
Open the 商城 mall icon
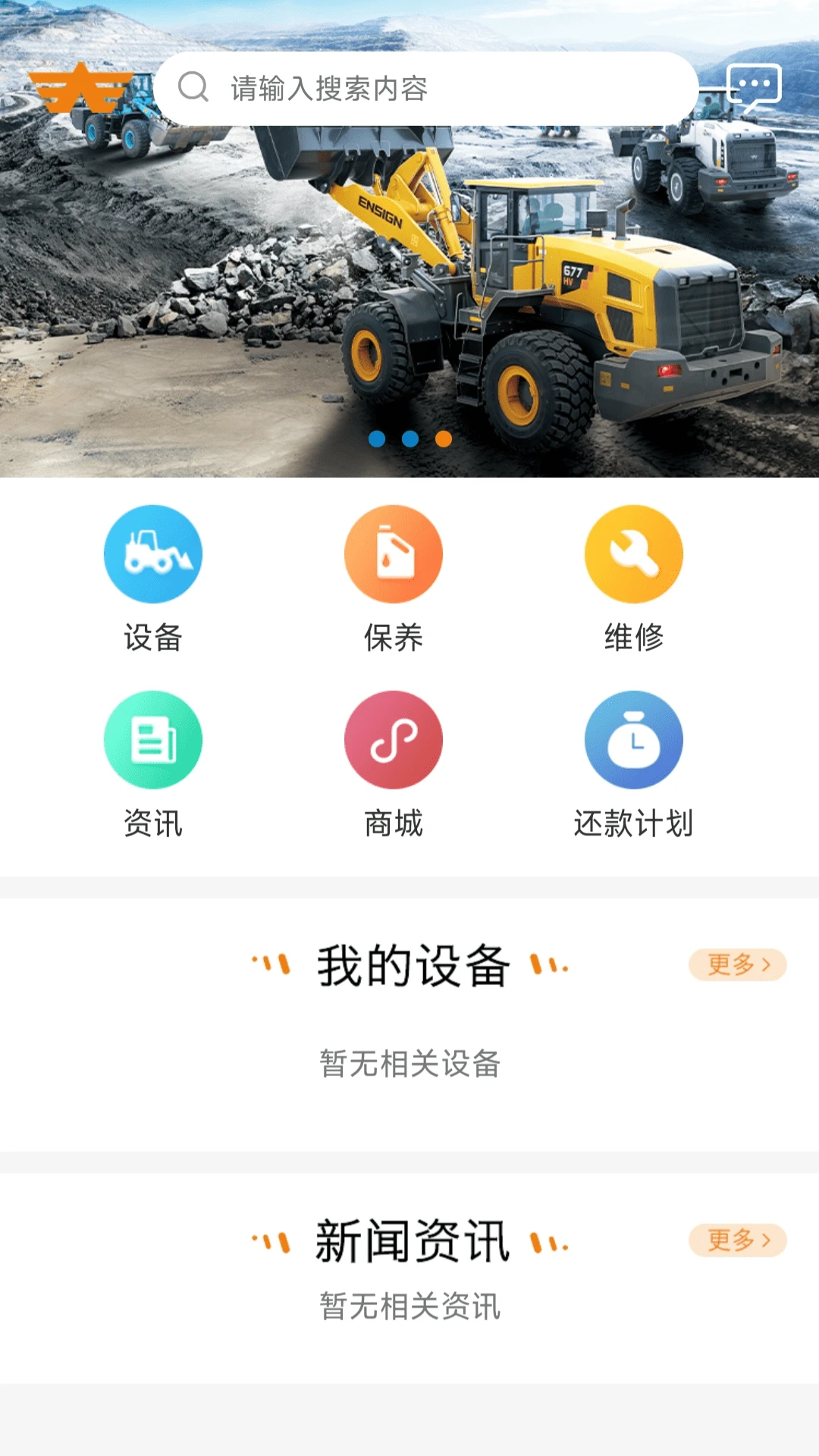pyautogui.click(x=393, y=740)
